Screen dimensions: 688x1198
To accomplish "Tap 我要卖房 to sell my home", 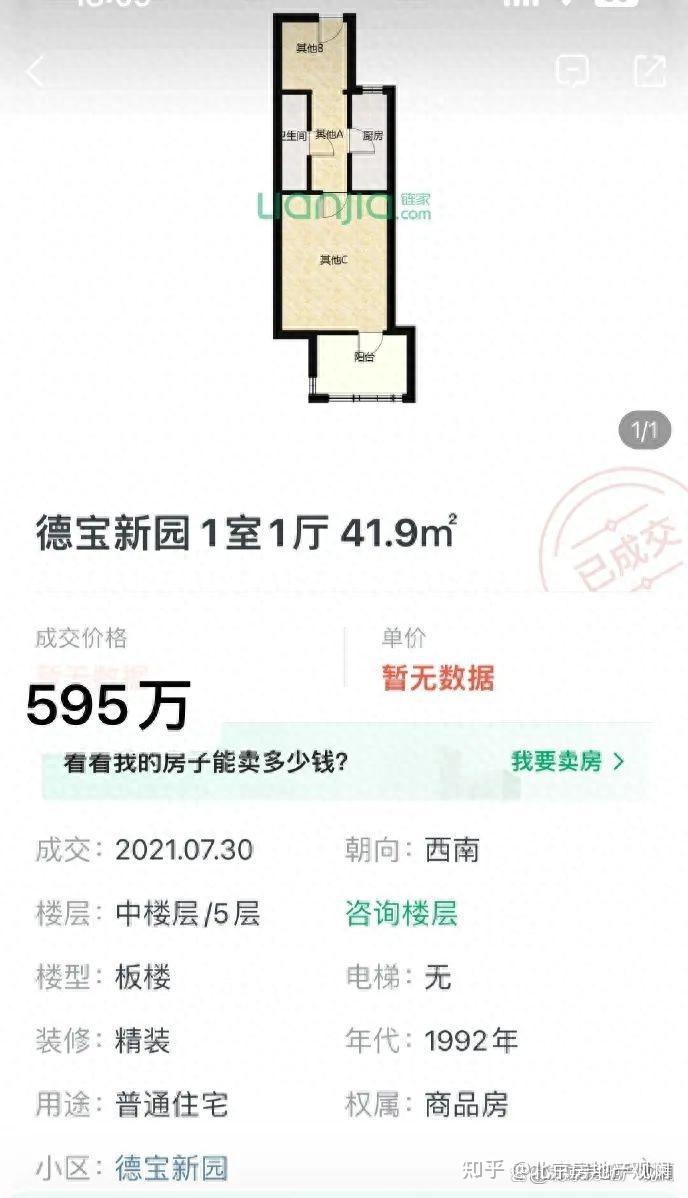I will point(567,761).
